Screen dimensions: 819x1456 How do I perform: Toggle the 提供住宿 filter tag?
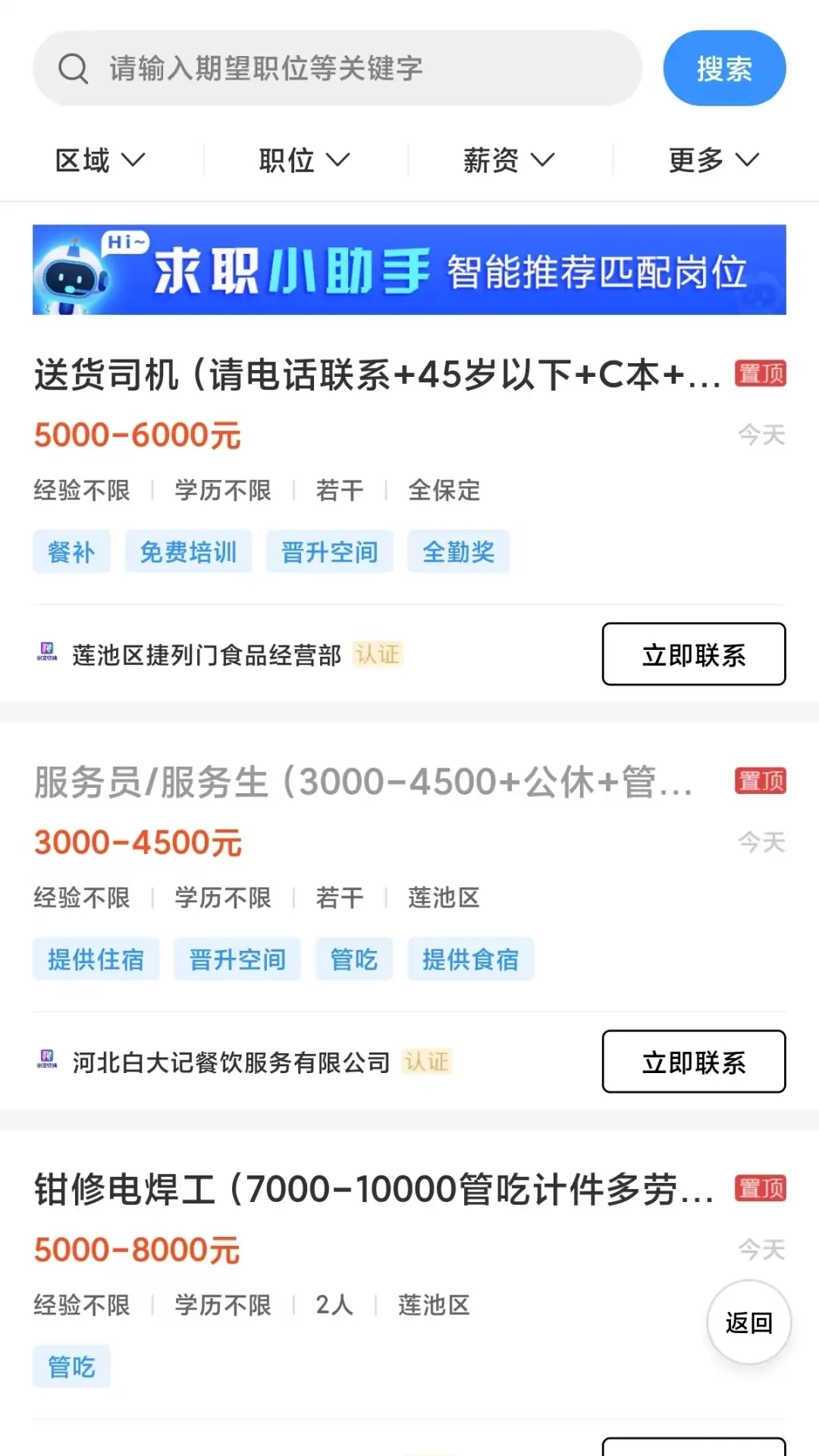click(96, 959)
